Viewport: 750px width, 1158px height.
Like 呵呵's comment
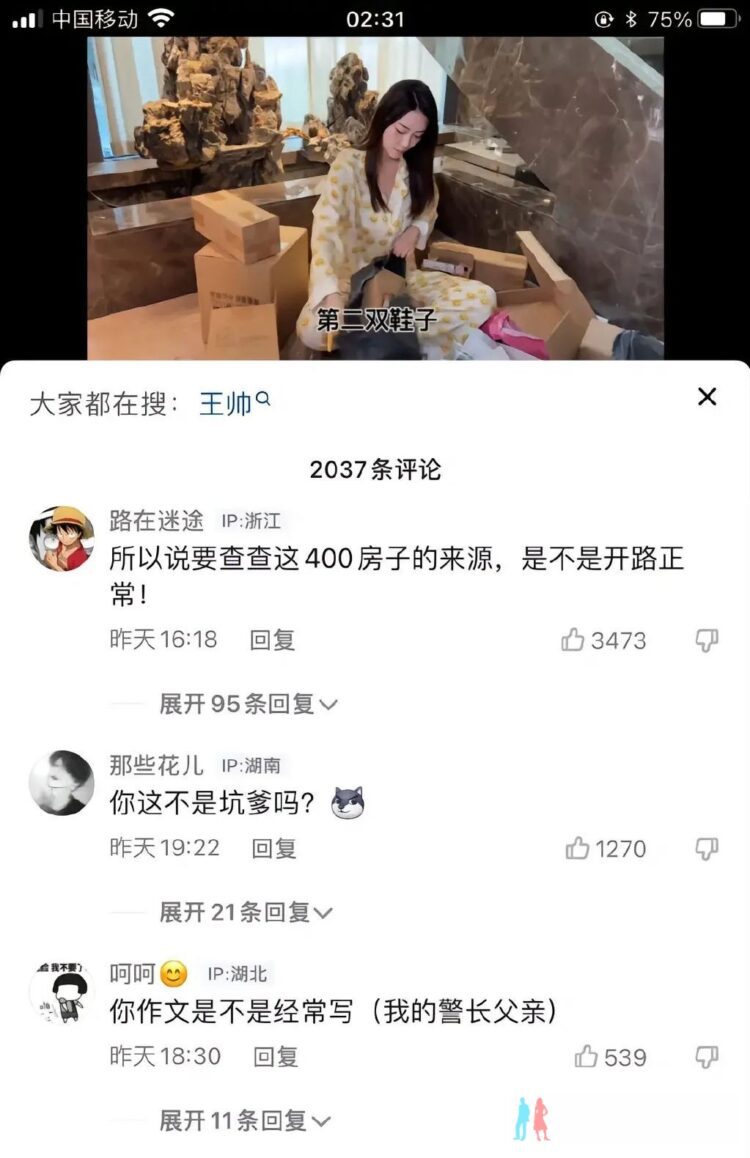point(586,1057)
